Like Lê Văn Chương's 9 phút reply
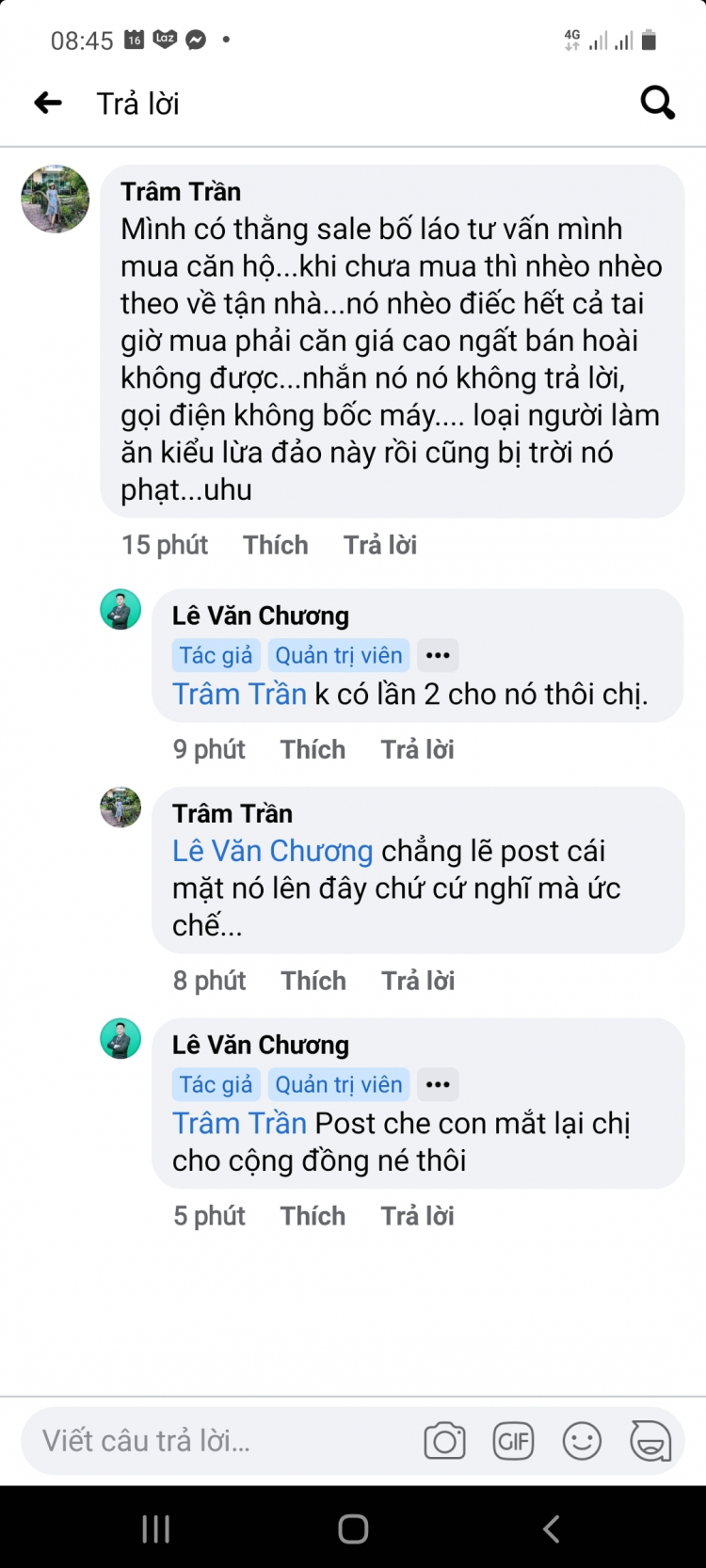706x1568 pixels. (313, 749)
